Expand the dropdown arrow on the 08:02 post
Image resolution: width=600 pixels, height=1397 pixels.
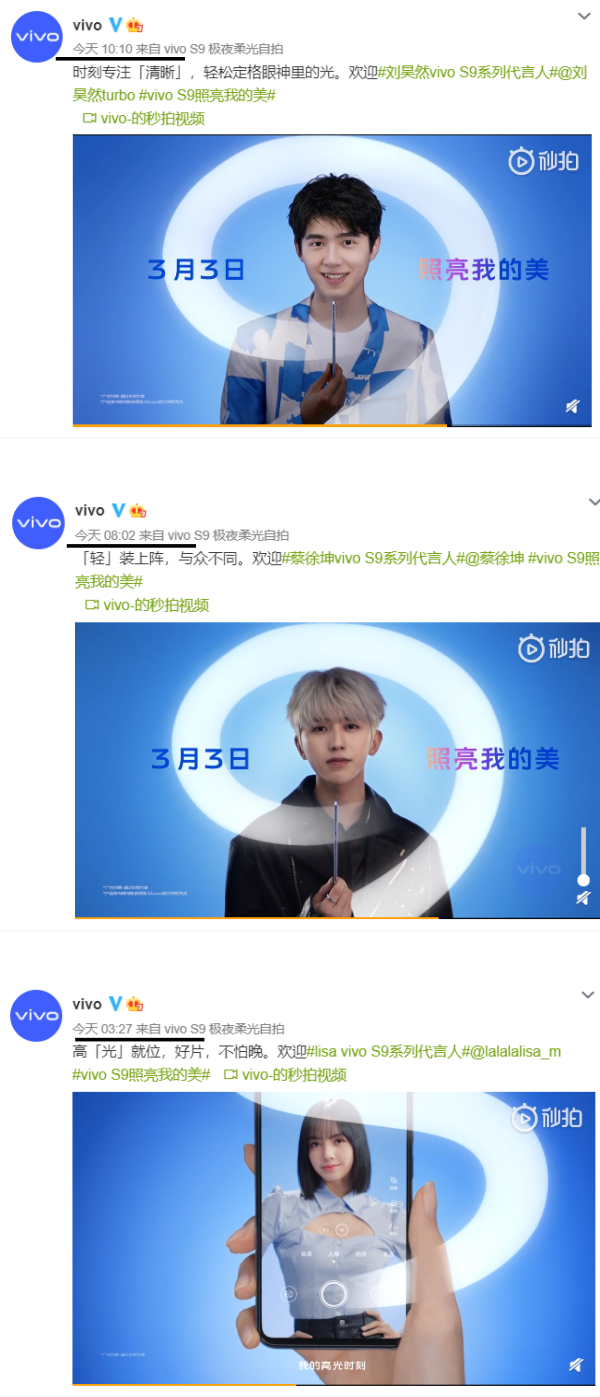click(x=593, y=502)
